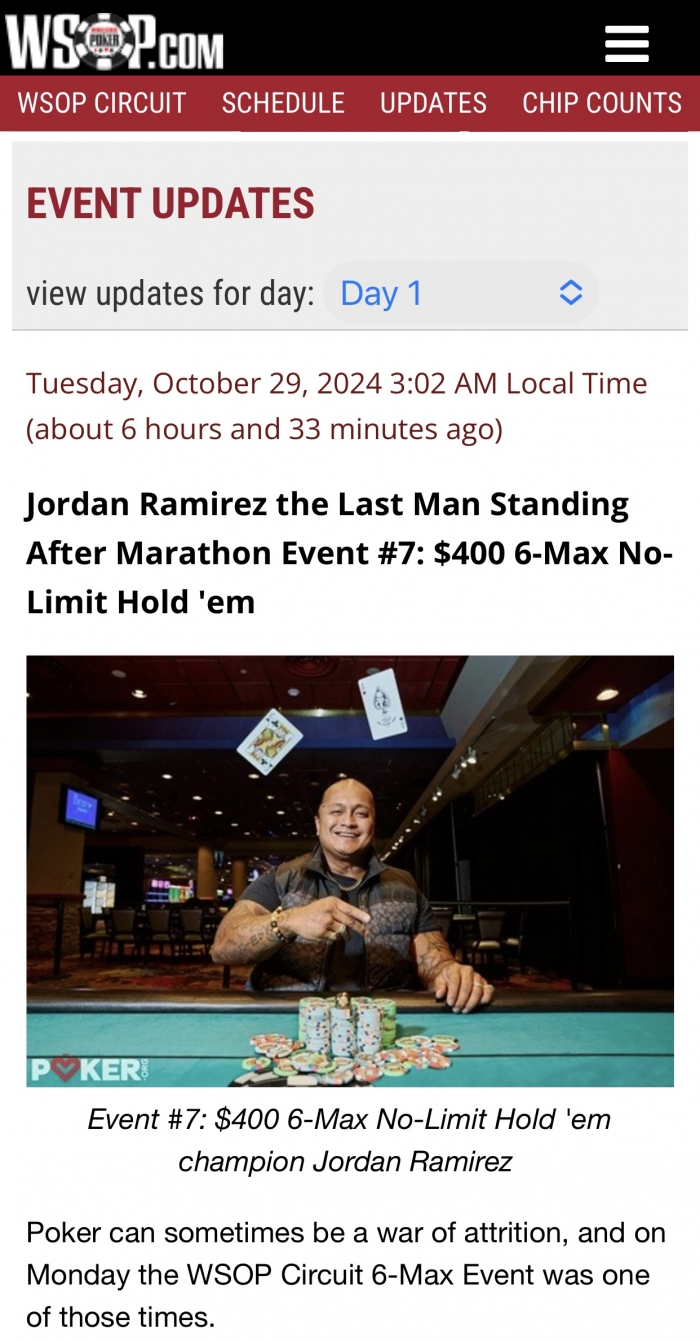Tap the WSOP.com logo to go home

[x=114, y=40]
